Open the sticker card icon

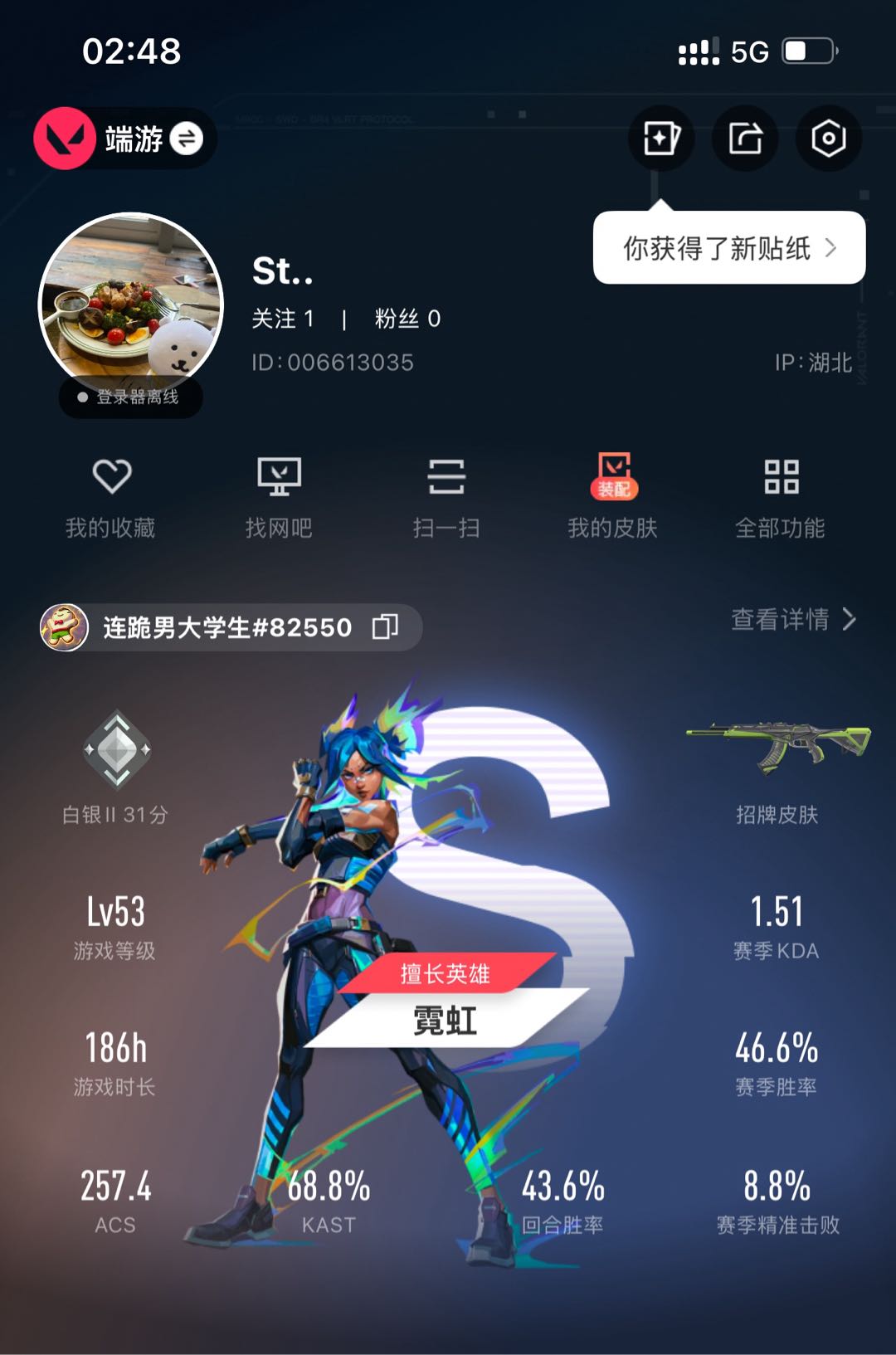[x=661, y=139]
